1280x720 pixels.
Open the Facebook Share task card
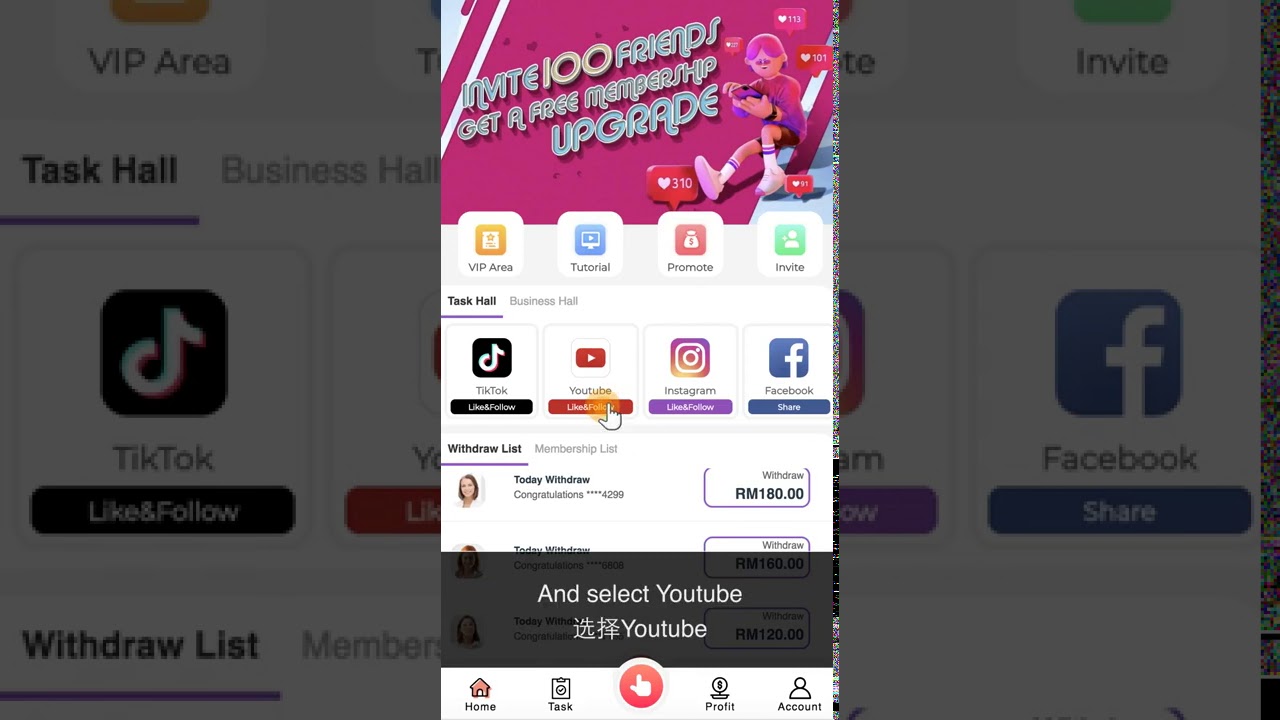pyautogui.click(x=788, y=372)
